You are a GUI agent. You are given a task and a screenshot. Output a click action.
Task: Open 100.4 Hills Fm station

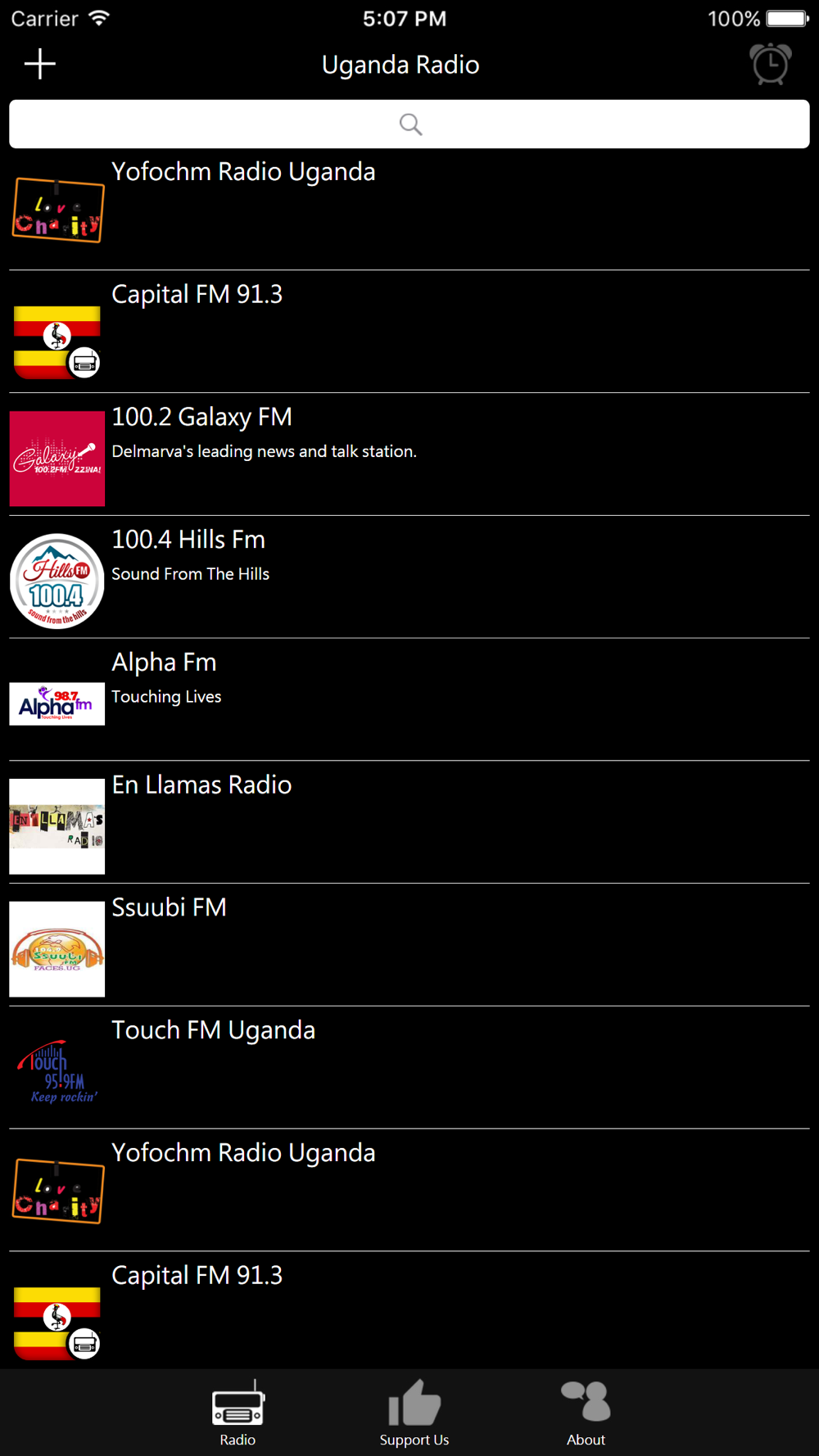(409, 577)
